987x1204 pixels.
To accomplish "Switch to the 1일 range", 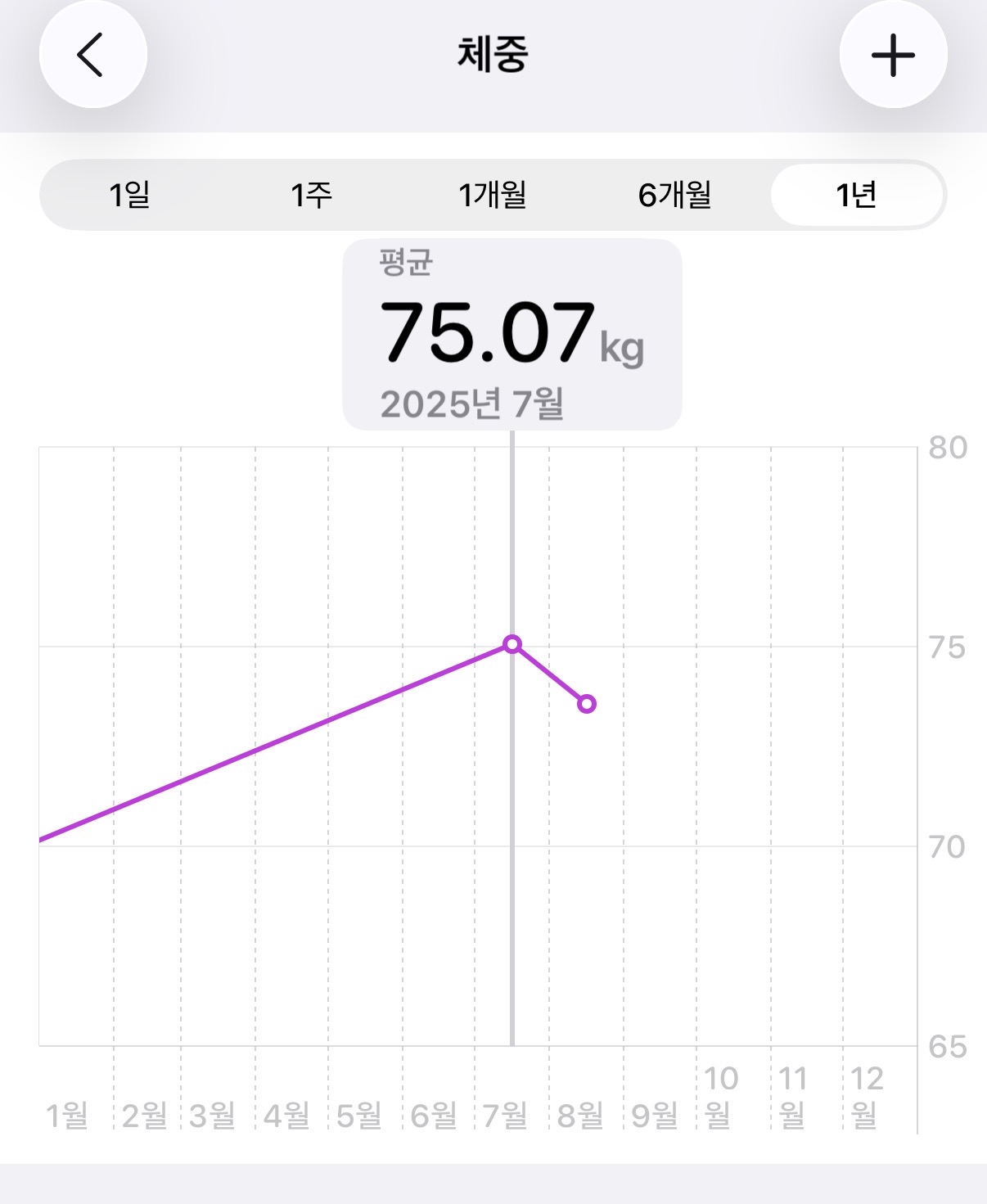I will coord(129,195).
